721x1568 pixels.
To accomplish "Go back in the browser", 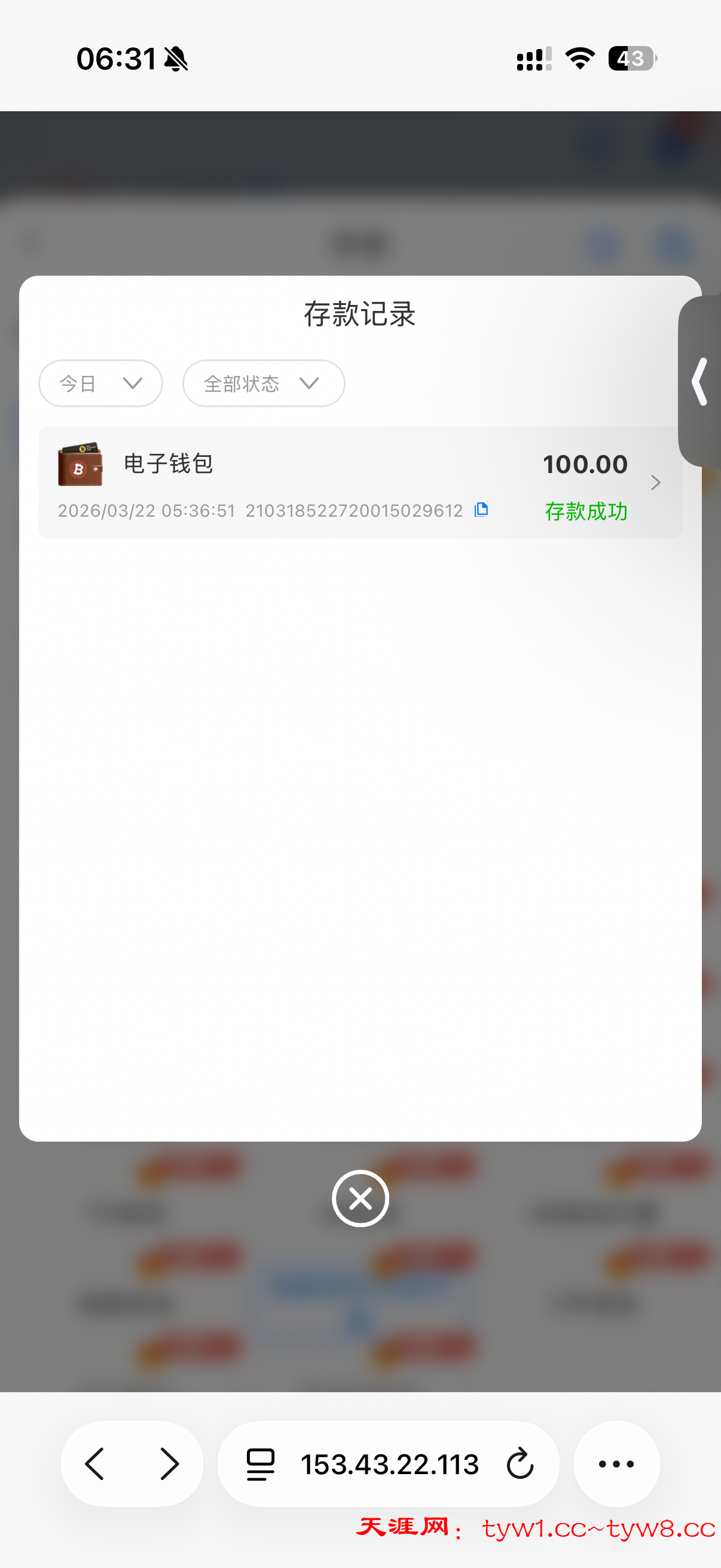I will tap(96, 1464).
